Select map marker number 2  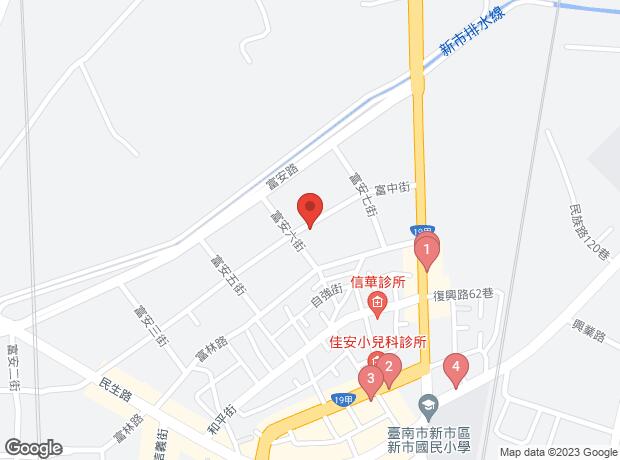388,367
